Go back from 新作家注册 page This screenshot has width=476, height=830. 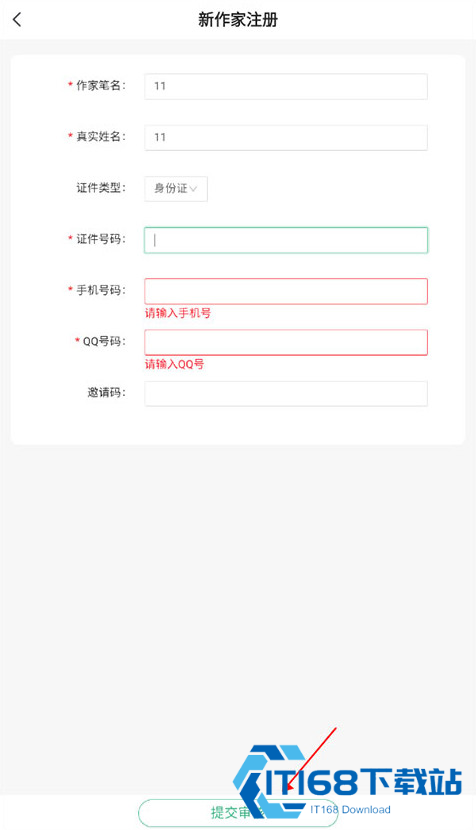tap(17, 20)
